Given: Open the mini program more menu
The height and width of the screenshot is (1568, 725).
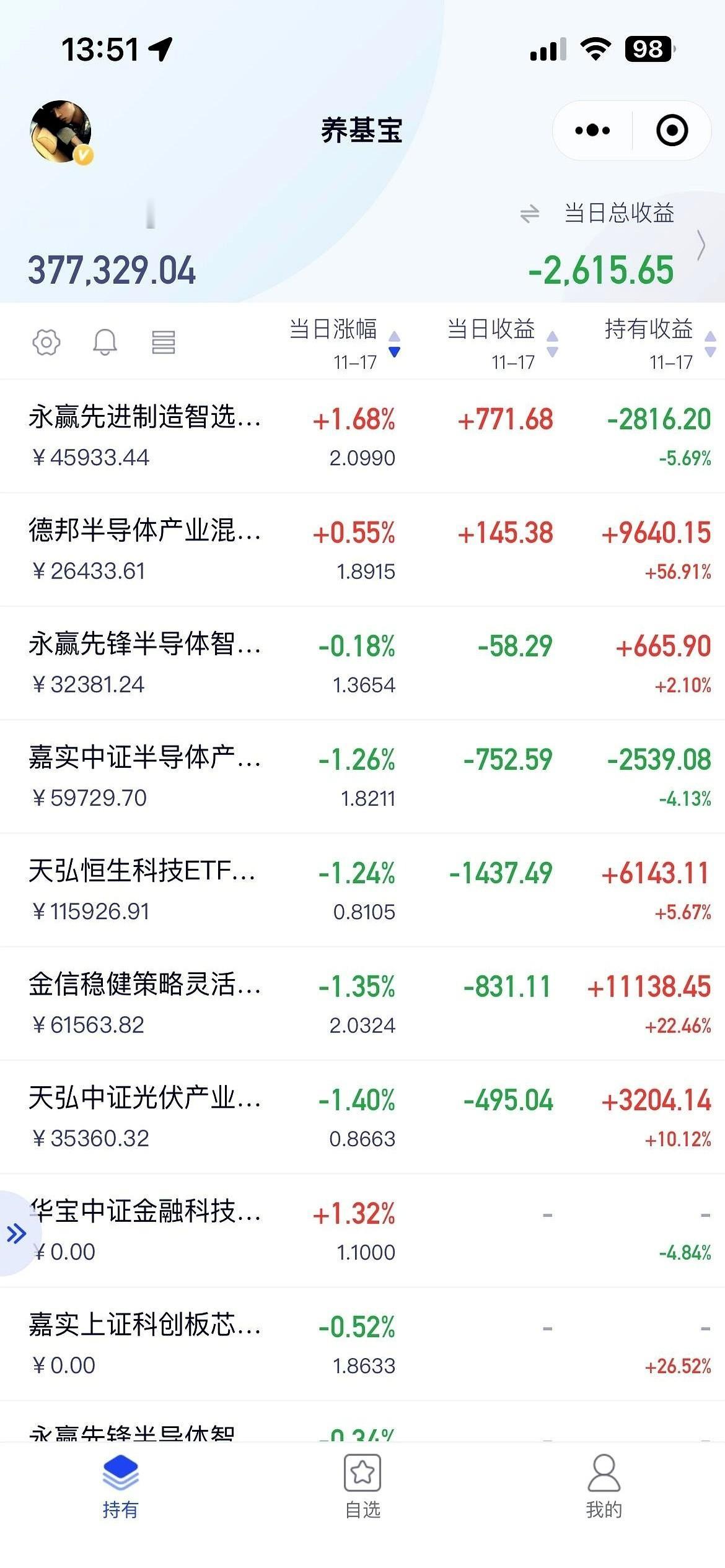Looking at the screenshot, I should [592, 131].
